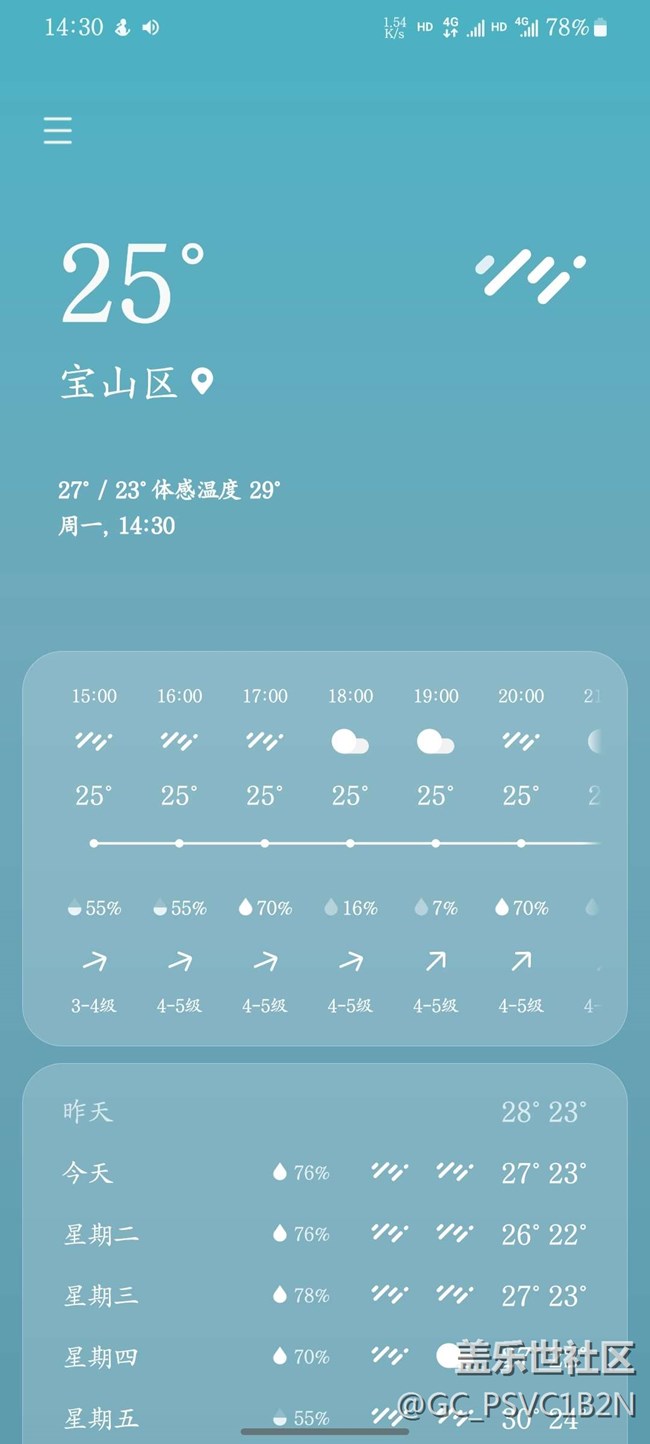View the forecast details for 星期二

coord(324,1234)
